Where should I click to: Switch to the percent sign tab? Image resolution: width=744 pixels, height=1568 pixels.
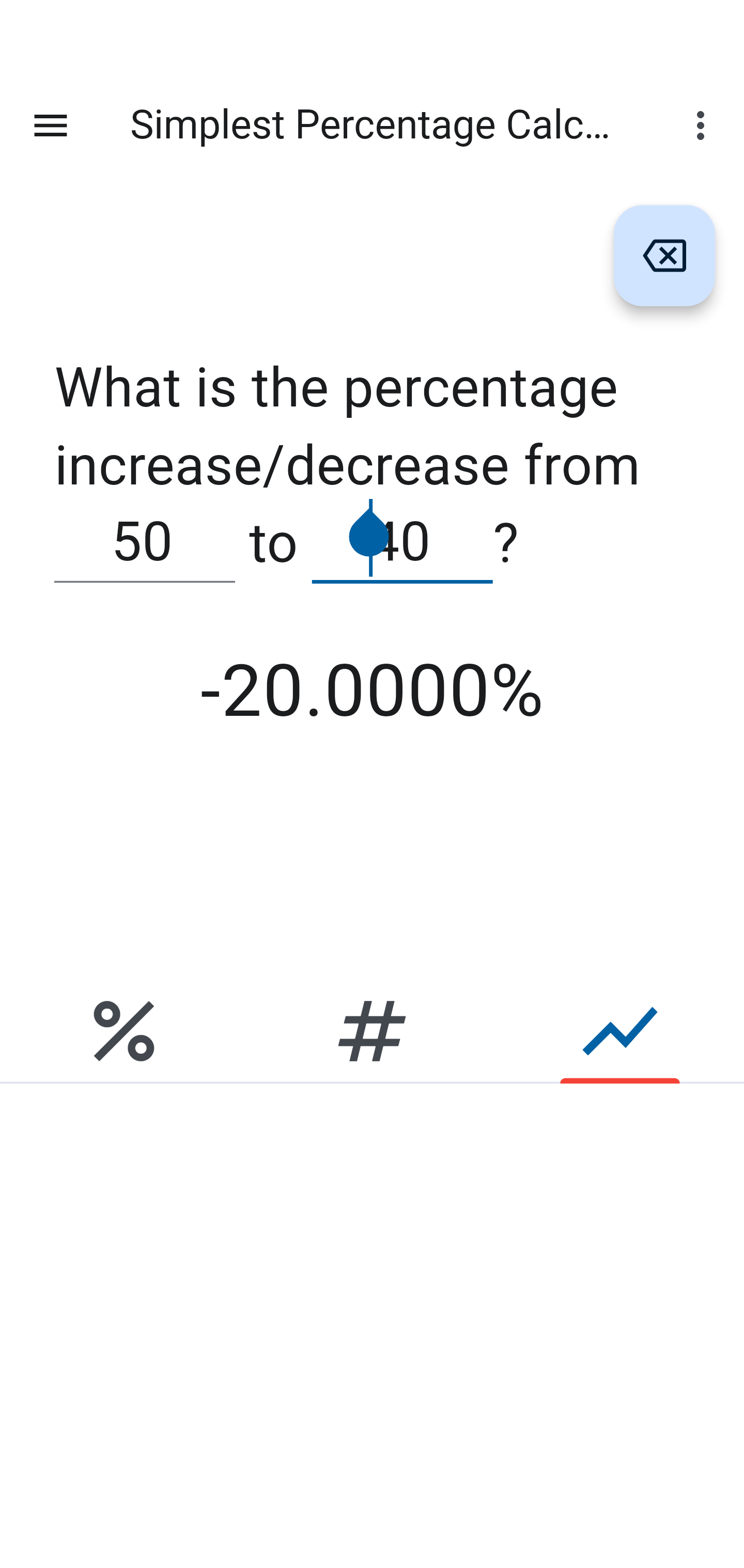click(124, 1031)
